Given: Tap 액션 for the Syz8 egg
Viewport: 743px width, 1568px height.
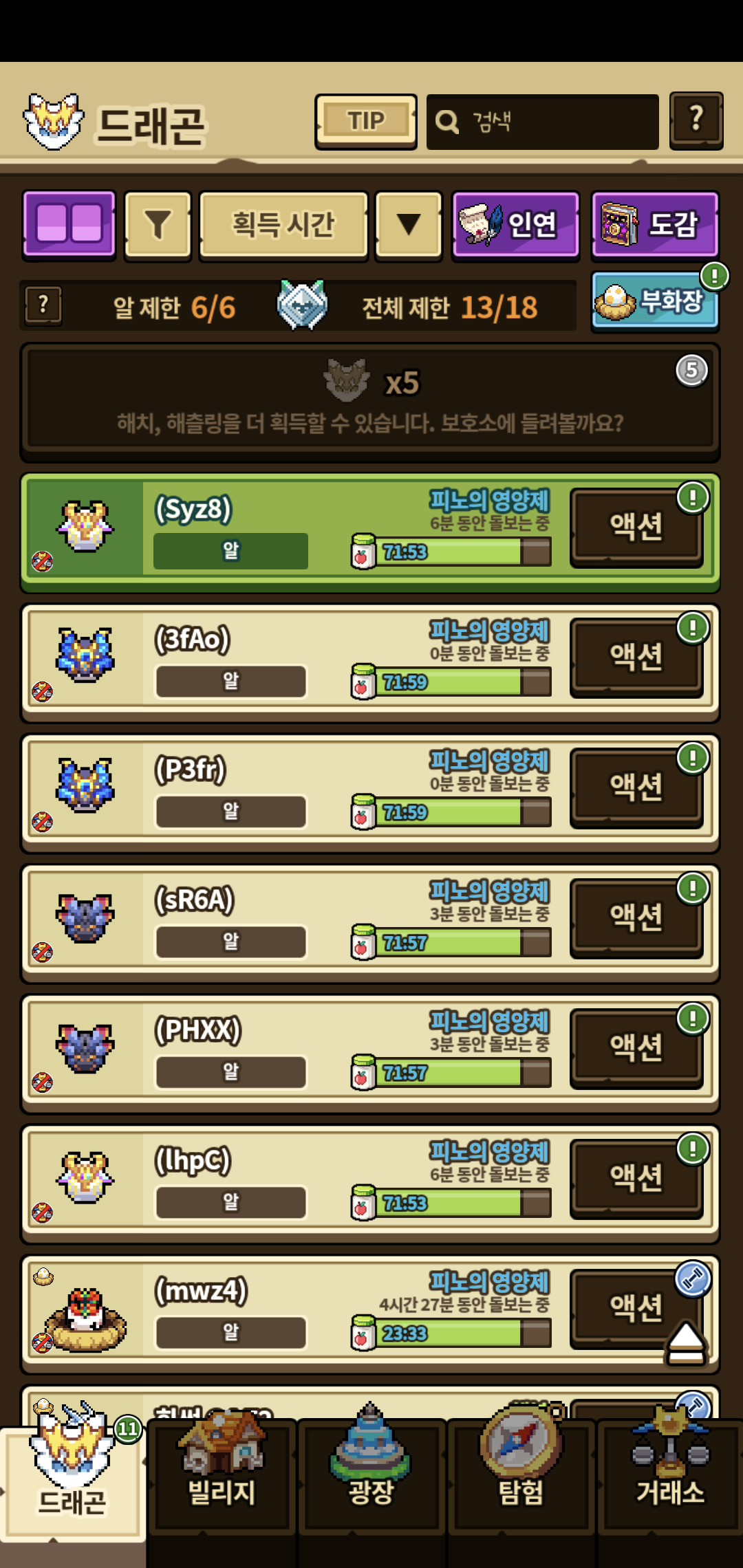Looking at the screenshot, I should click(x=636, y=527).
